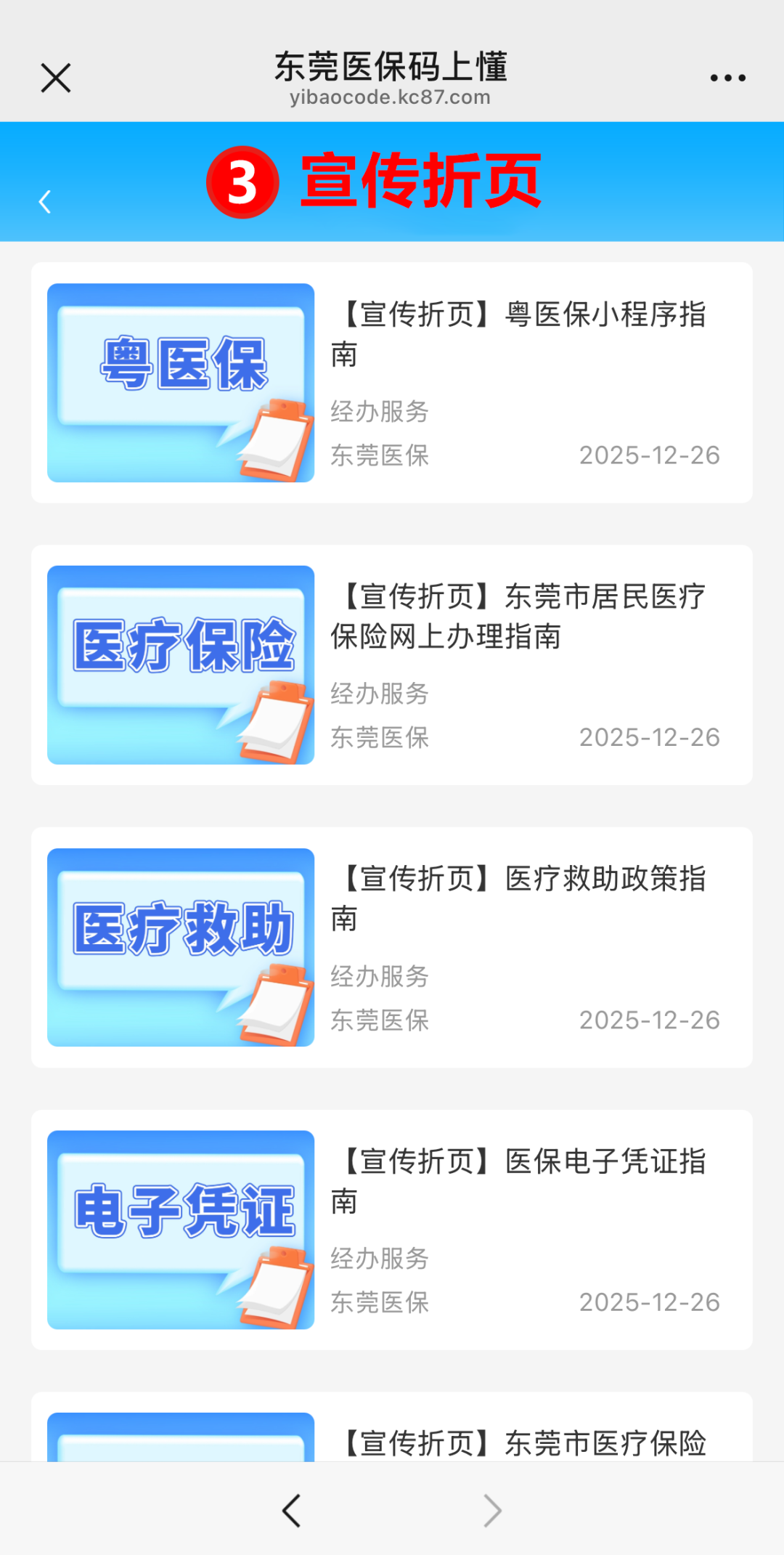784x1555 pixels.
Task: Select the 医疗保险 thumbnail graphic
Action: (180, 663)
